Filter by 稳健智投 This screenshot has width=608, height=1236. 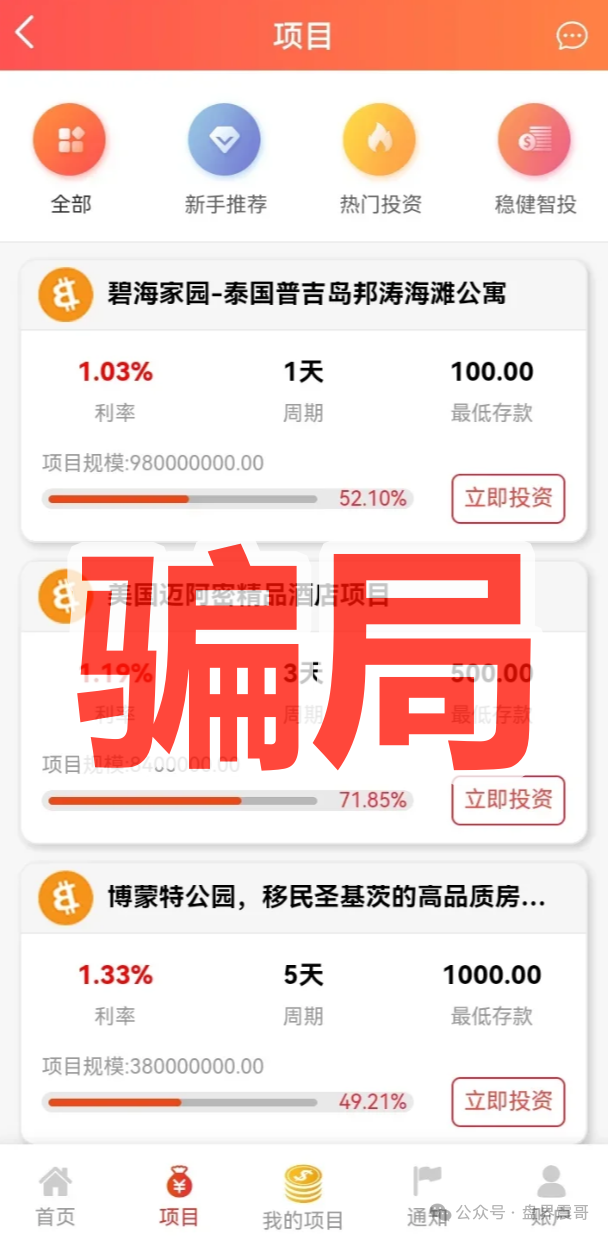coord(535,160)
